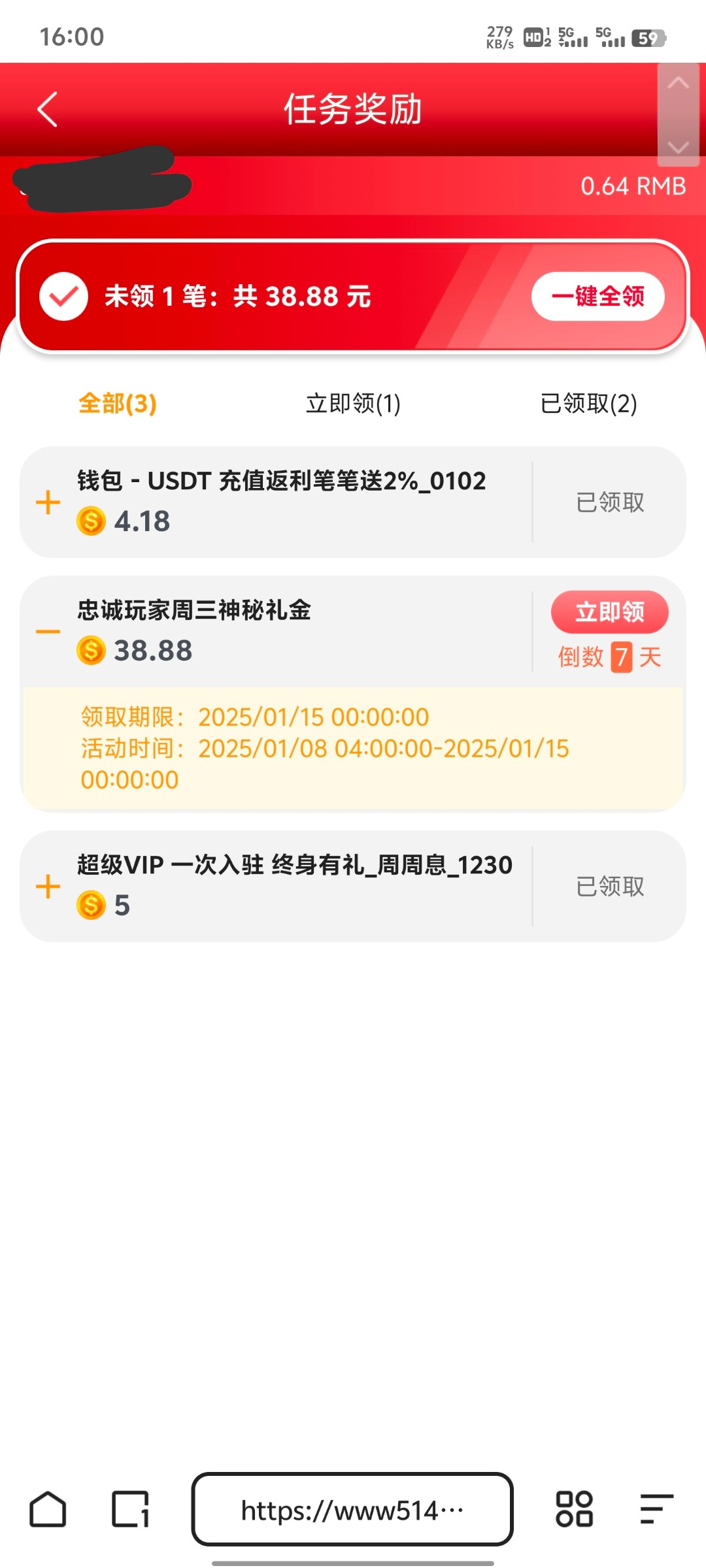
Task: Toggle the checkmark beside 未领 1 笔
Action: [x=63, y=297]
